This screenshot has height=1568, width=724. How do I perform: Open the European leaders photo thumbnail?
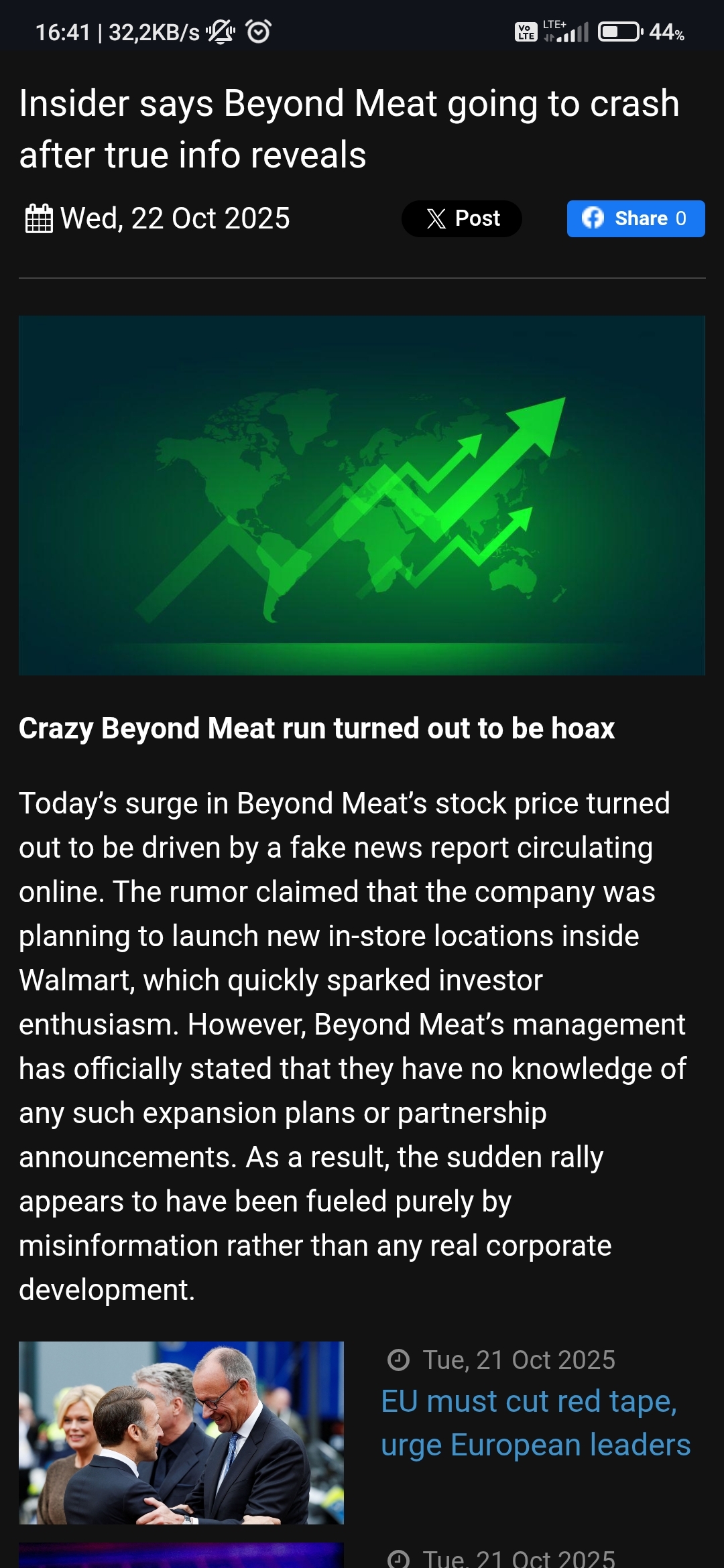coord(181,1433)
